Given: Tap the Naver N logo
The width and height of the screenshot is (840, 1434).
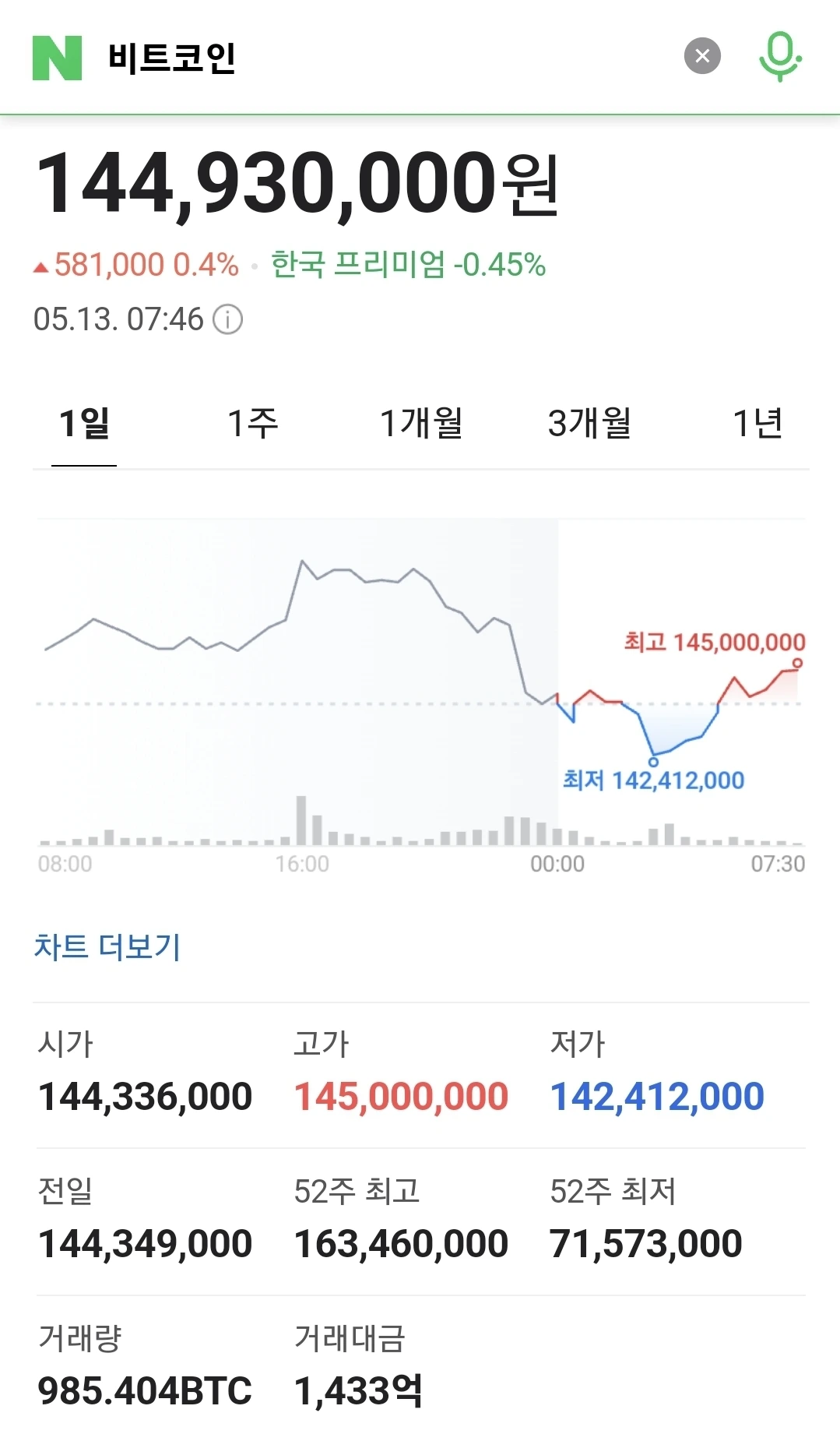Looking at the screenshot, I should (57, 58).
